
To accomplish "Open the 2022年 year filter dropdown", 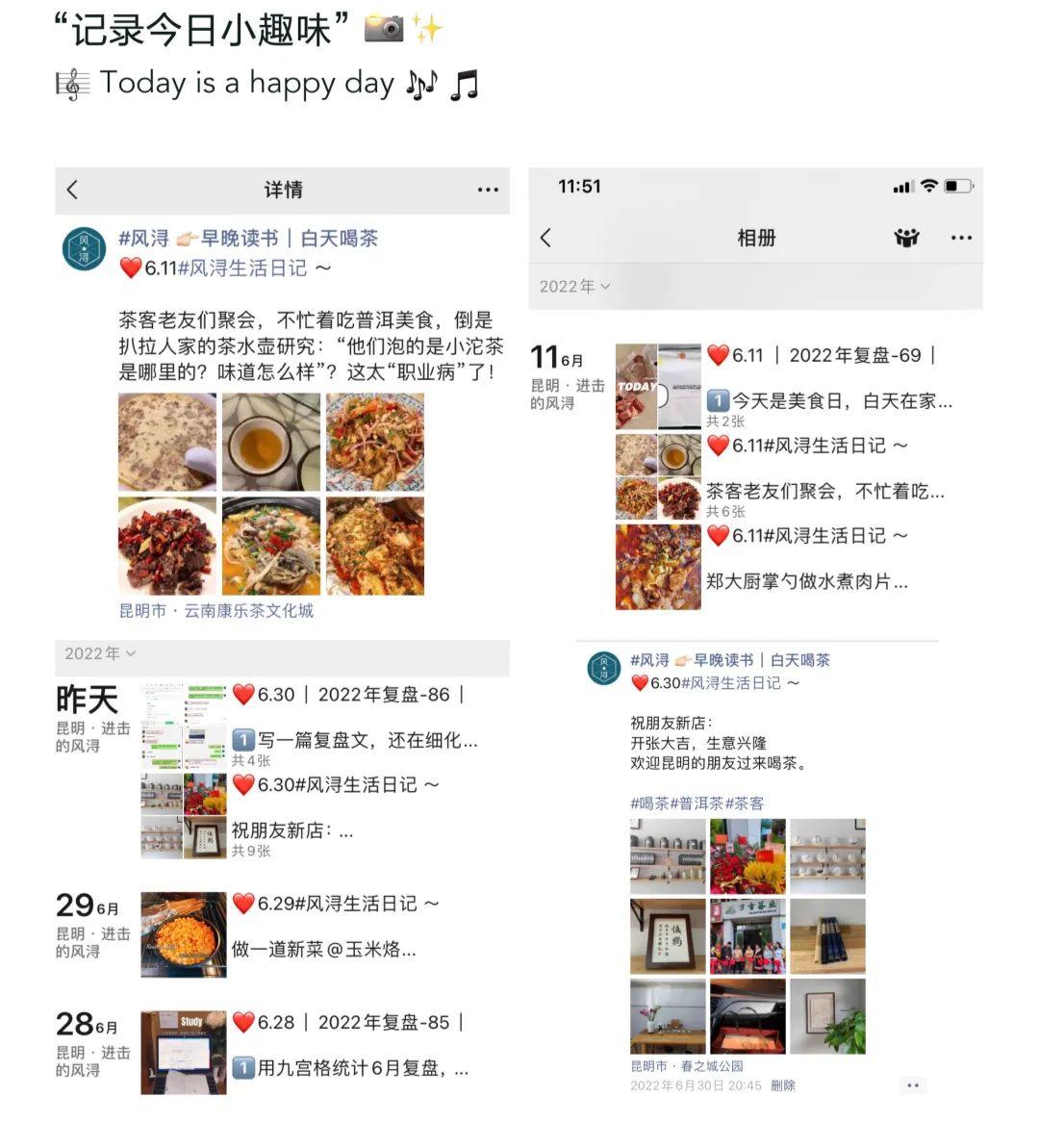I will click(x=572, y=286).
